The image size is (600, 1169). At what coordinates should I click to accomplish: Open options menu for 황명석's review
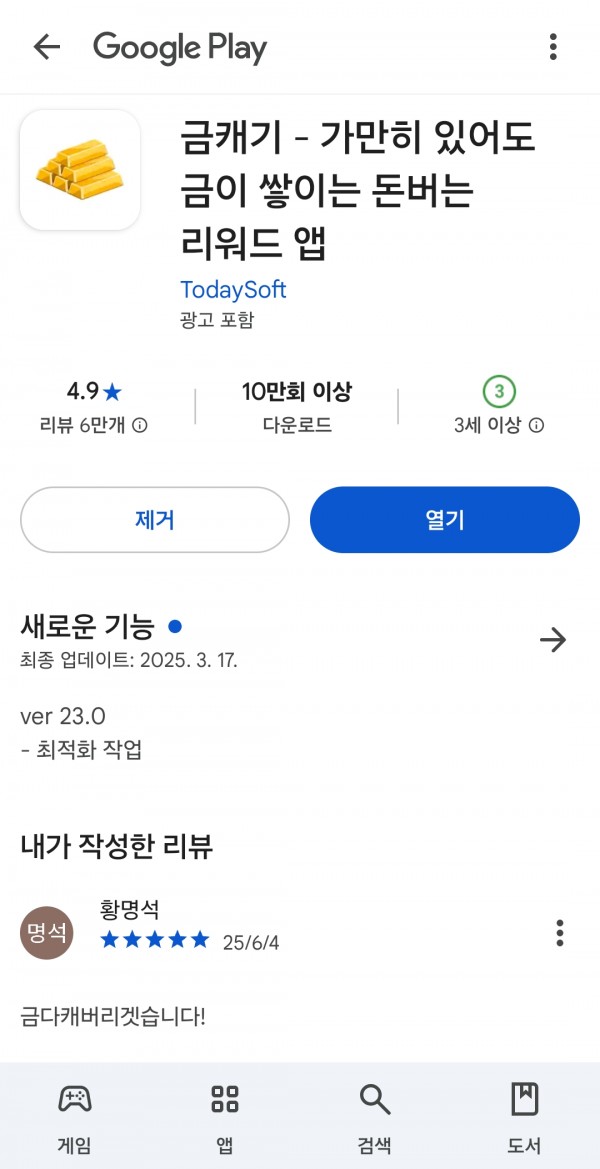(559, 933)
